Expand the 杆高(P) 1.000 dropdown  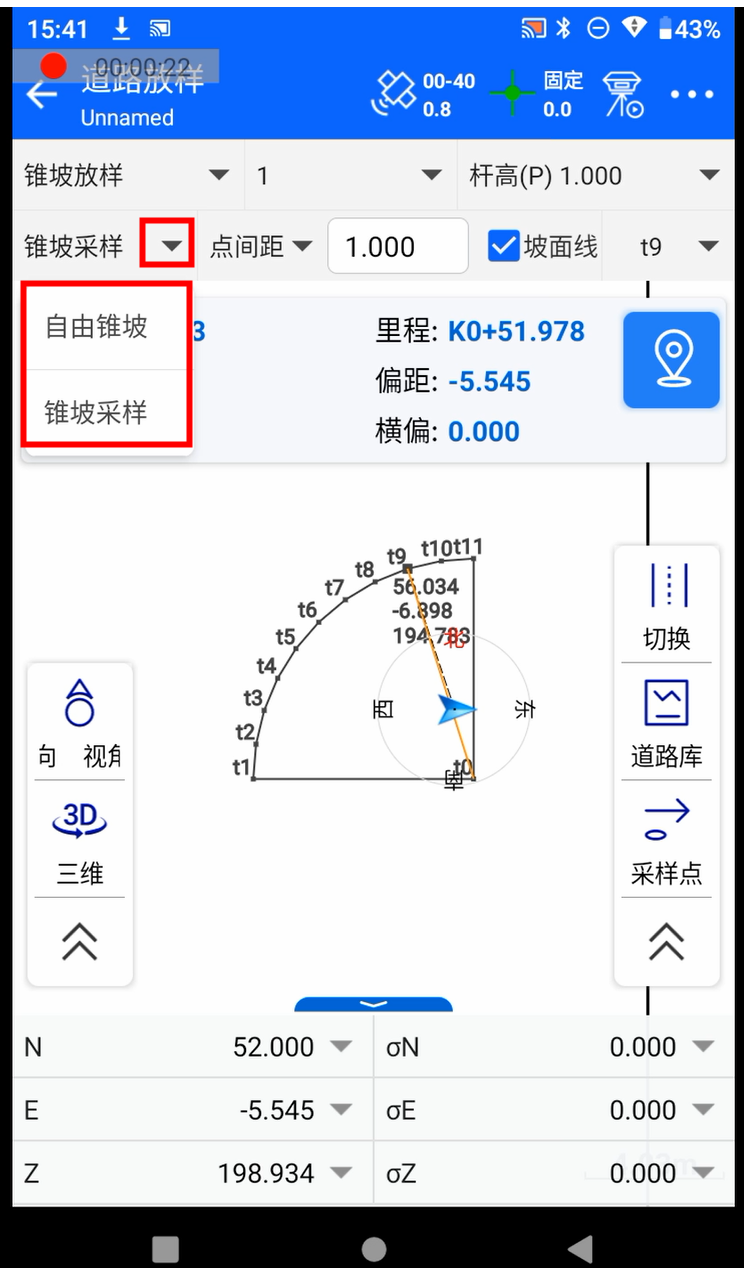[x=594, y=176]
